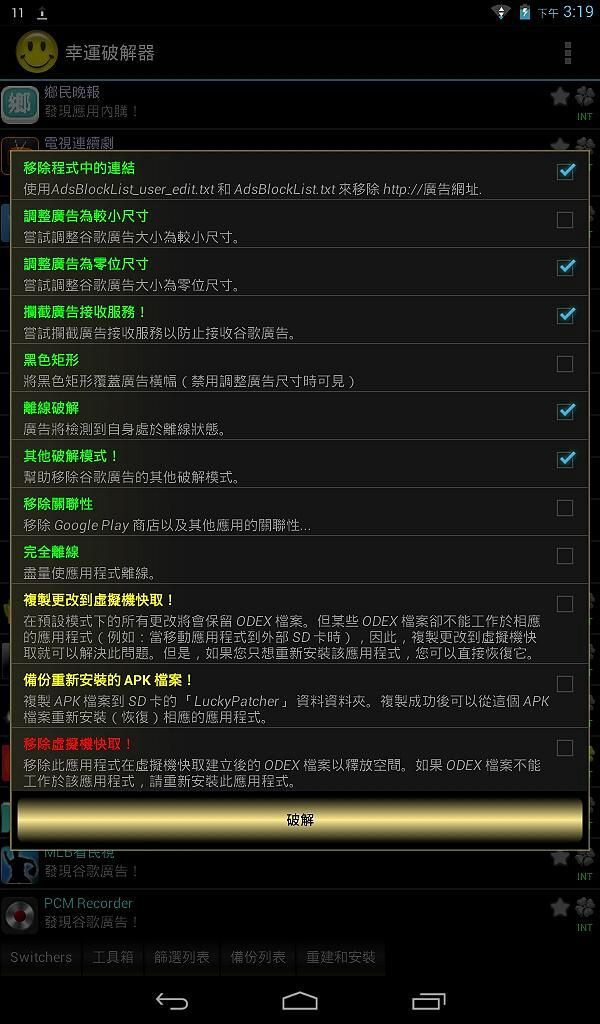Tap the 破解 button

tap(300, 820)
